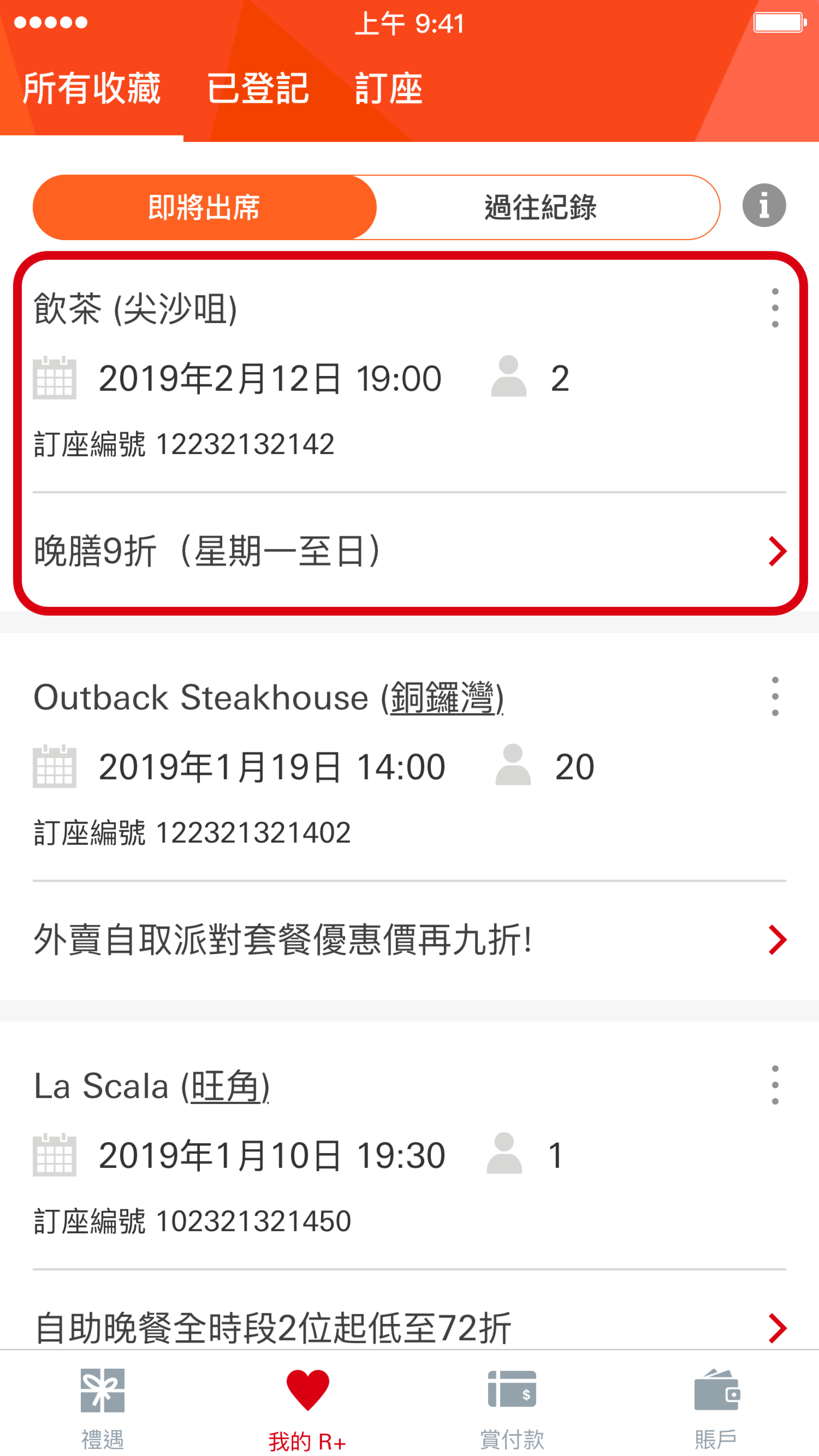Show 過往紀錄 past records
Screen dimensions: 819x1456
[541, 207]
